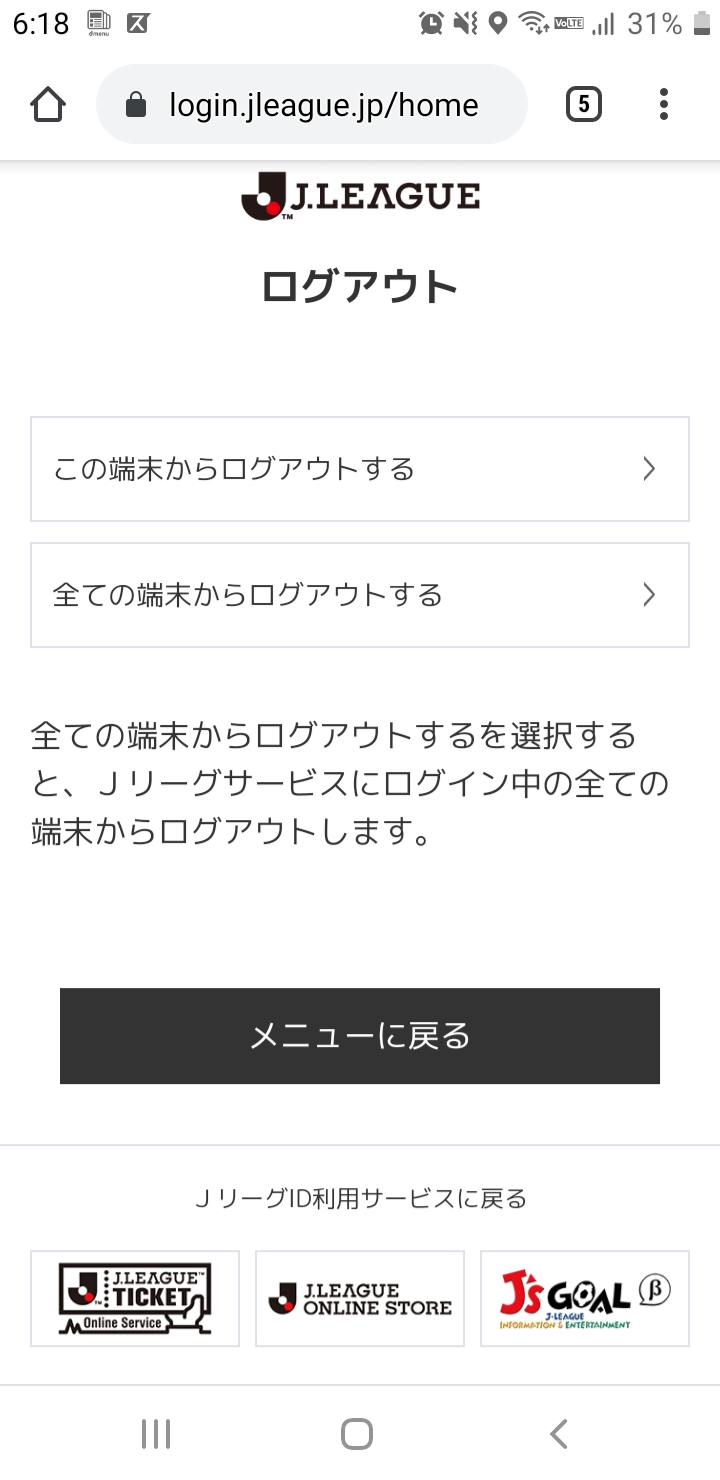Open J.LEAGUE ONLINE STORE

pos(360,1298)
